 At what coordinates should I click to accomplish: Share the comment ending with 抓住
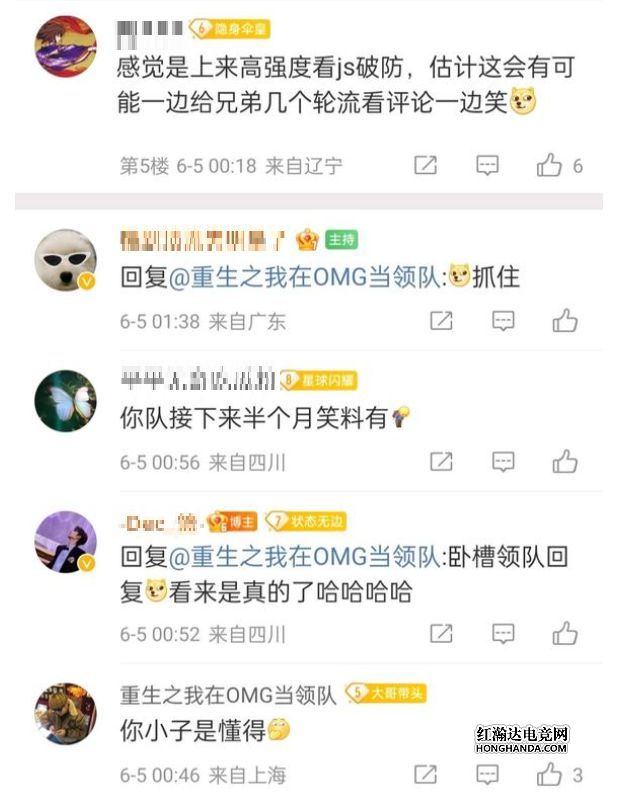point(441,321)
